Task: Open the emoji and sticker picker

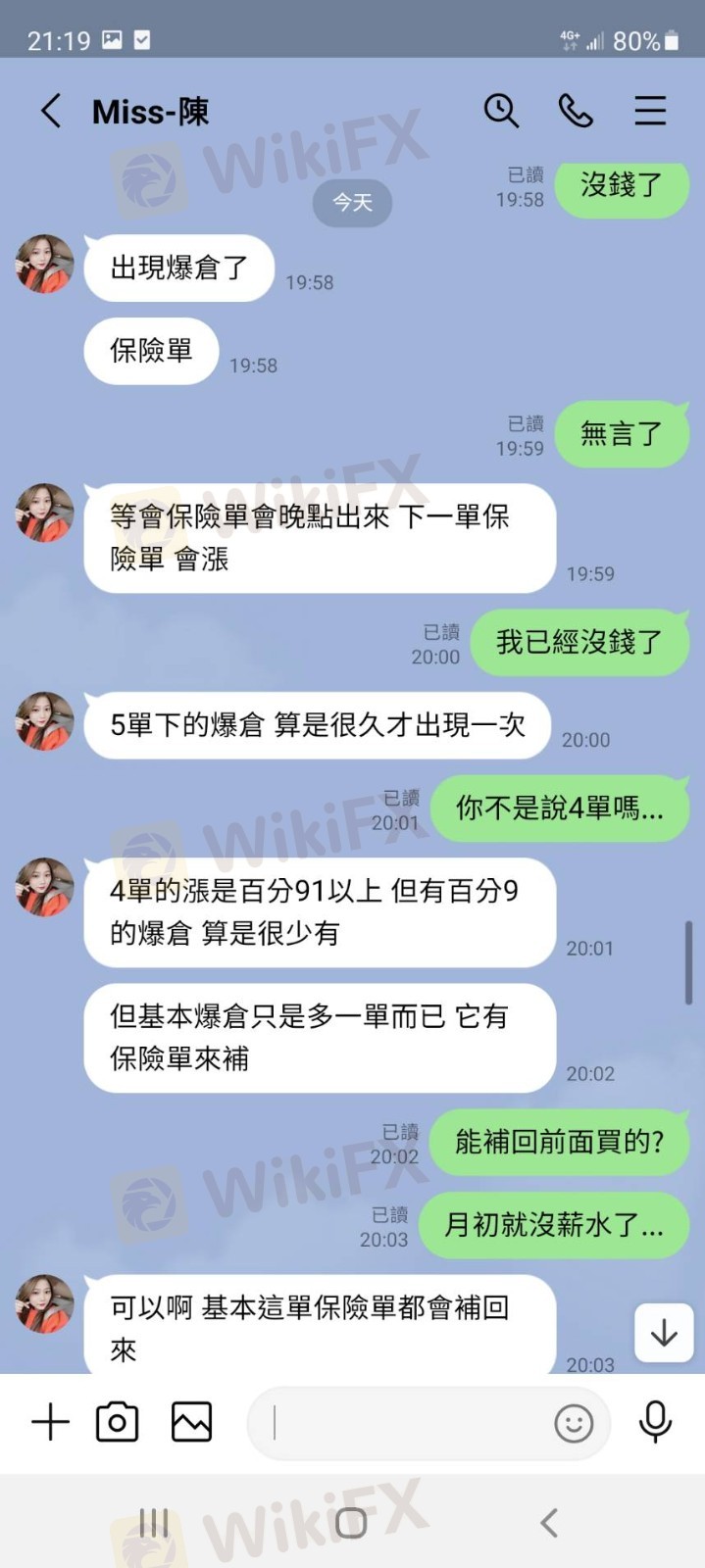Action: tap(574, 1423)
